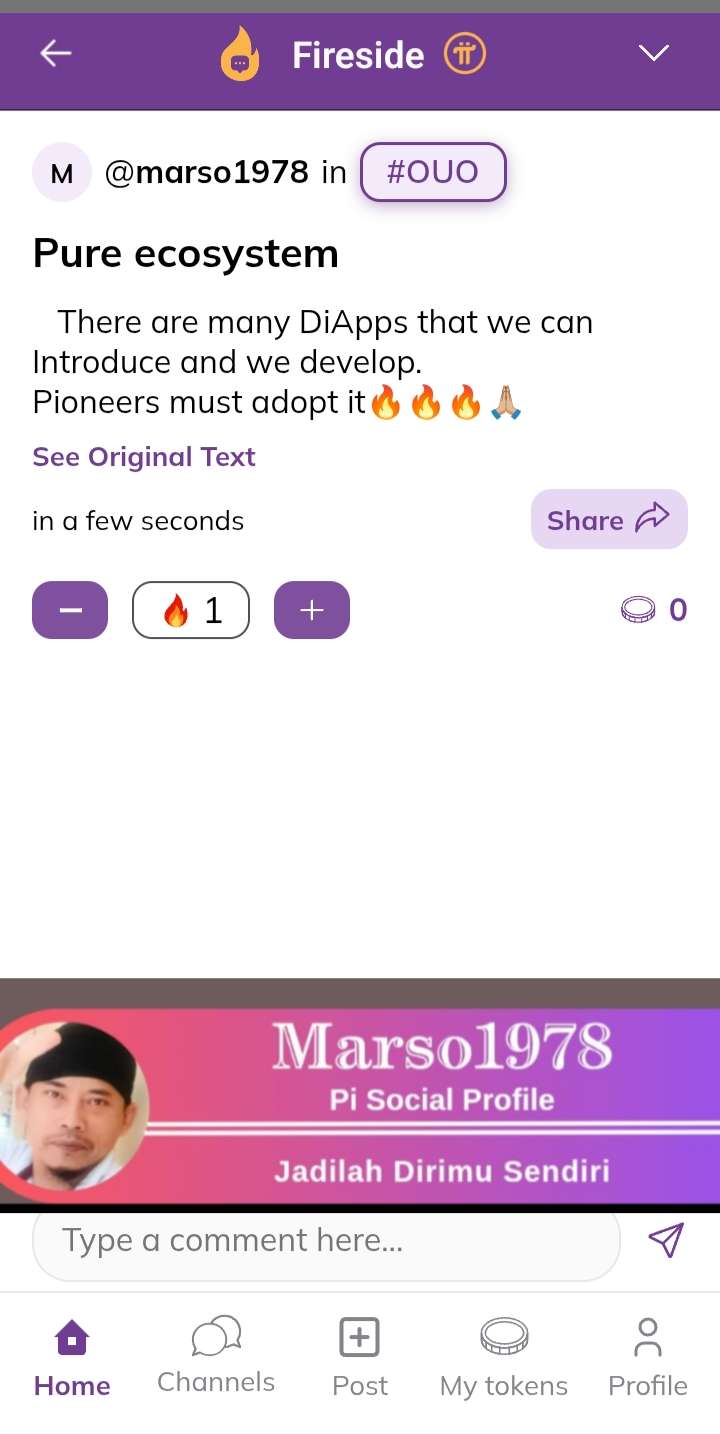This screenshot has width=720, height=1434.
Task: Decrease fire votes with minus button
Action: tap(70, 610)
